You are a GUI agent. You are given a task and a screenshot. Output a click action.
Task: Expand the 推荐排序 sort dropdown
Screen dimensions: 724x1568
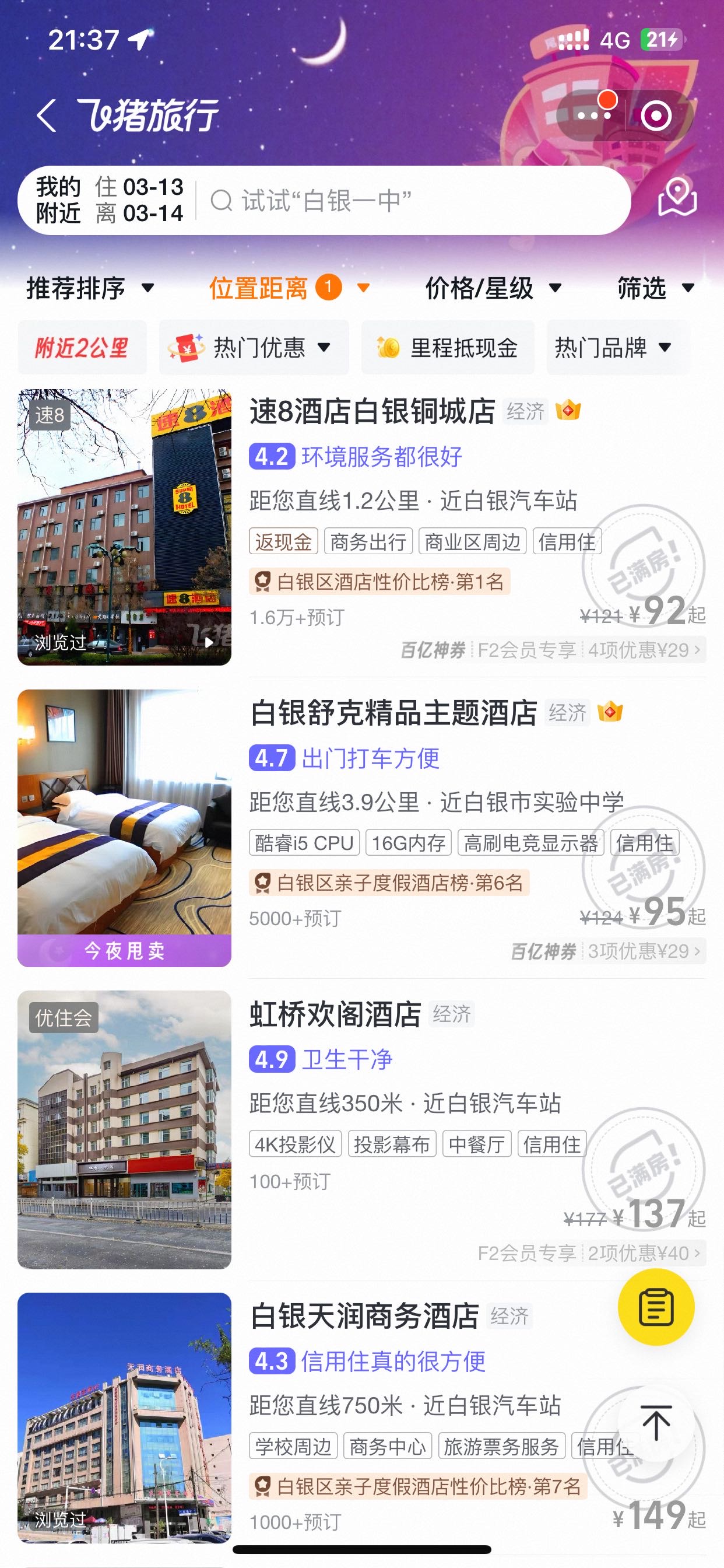[89, 288]
